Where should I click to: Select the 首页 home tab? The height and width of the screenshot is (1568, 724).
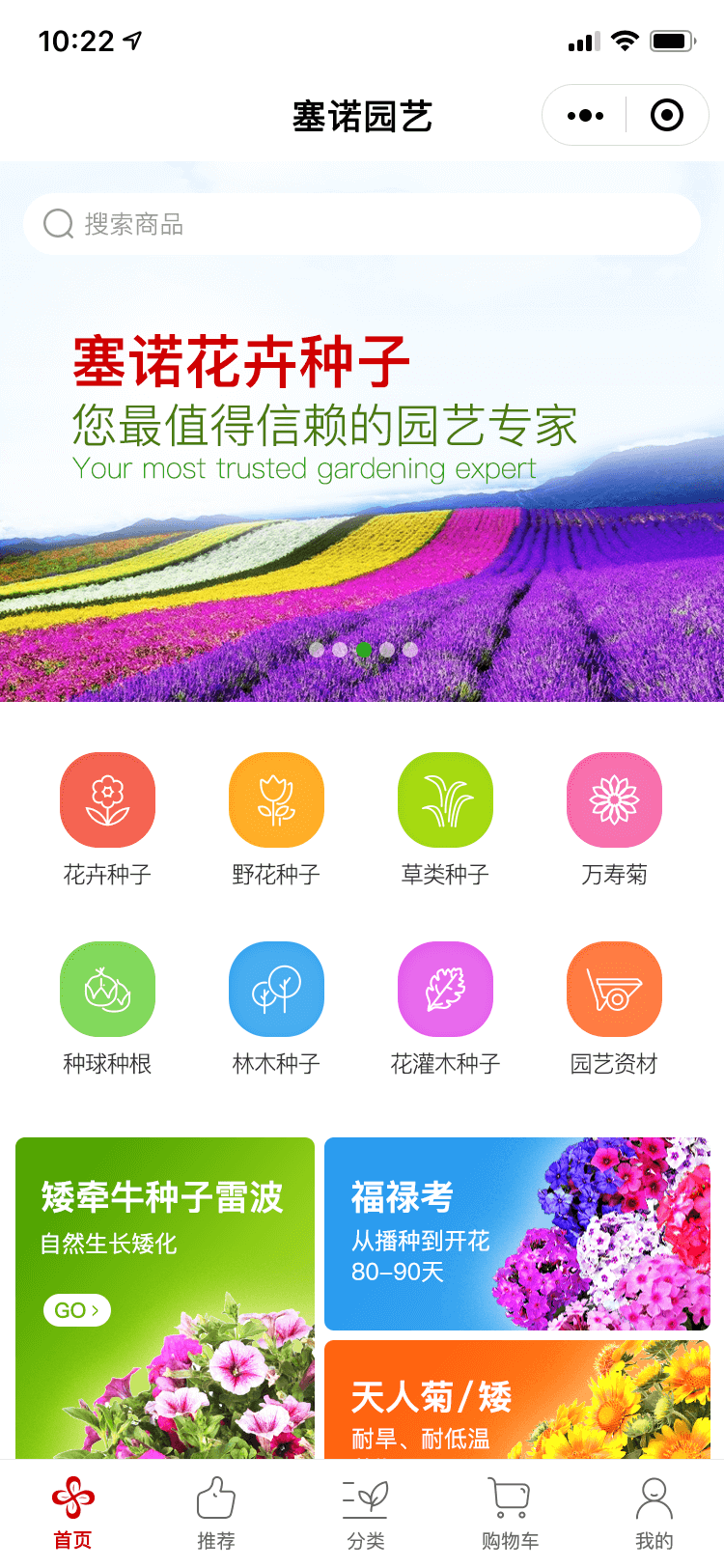(72, 1513)
